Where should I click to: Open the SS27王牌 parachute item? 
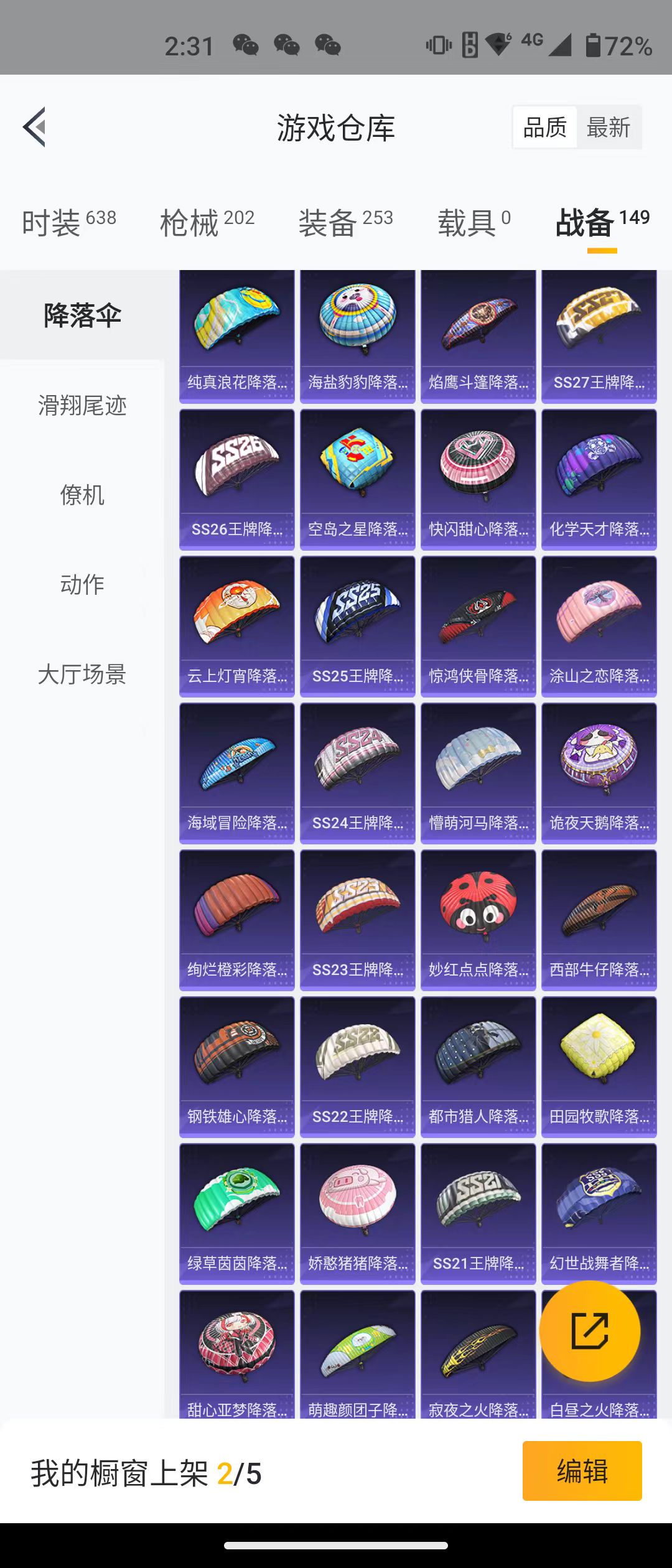599,336
